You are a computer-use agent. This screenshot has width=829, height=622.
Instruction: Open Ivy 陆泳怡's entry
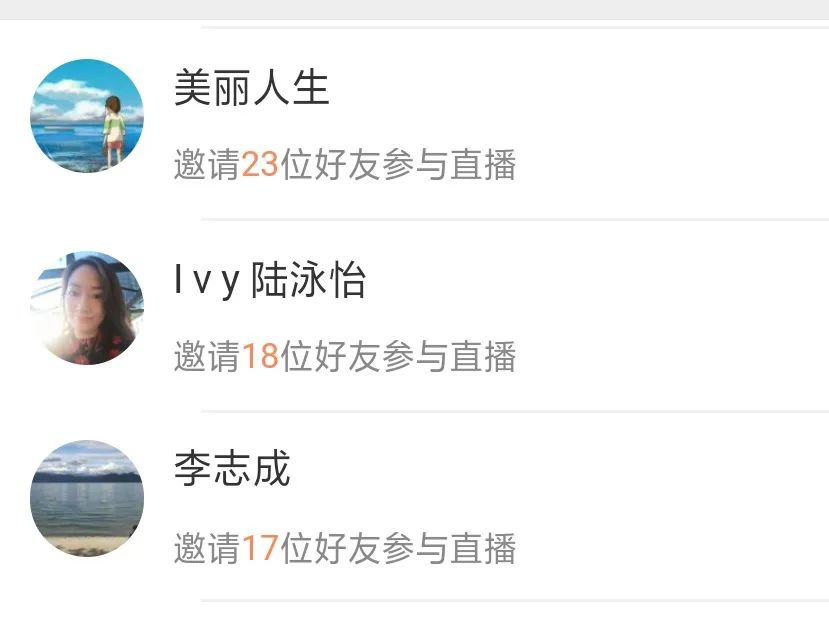(414, 316)
